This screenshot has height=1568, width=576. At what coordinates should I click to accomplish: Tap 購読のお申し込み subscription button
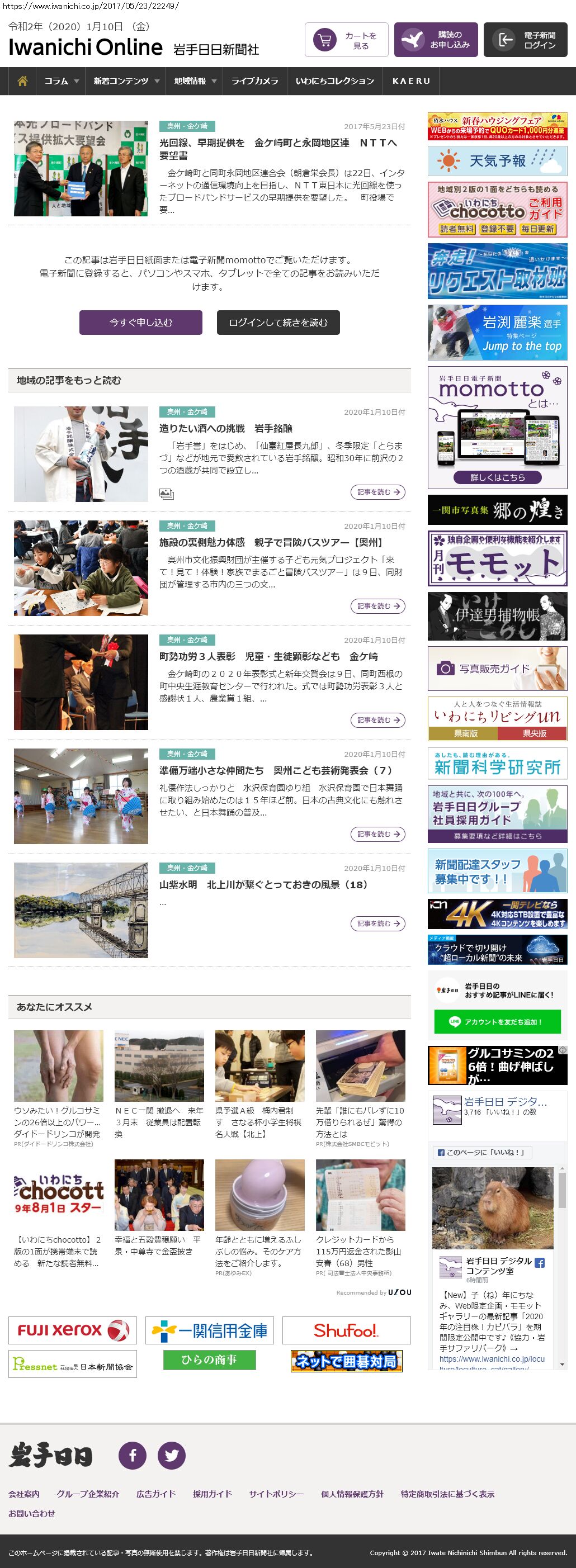click(x=435, y=40)
